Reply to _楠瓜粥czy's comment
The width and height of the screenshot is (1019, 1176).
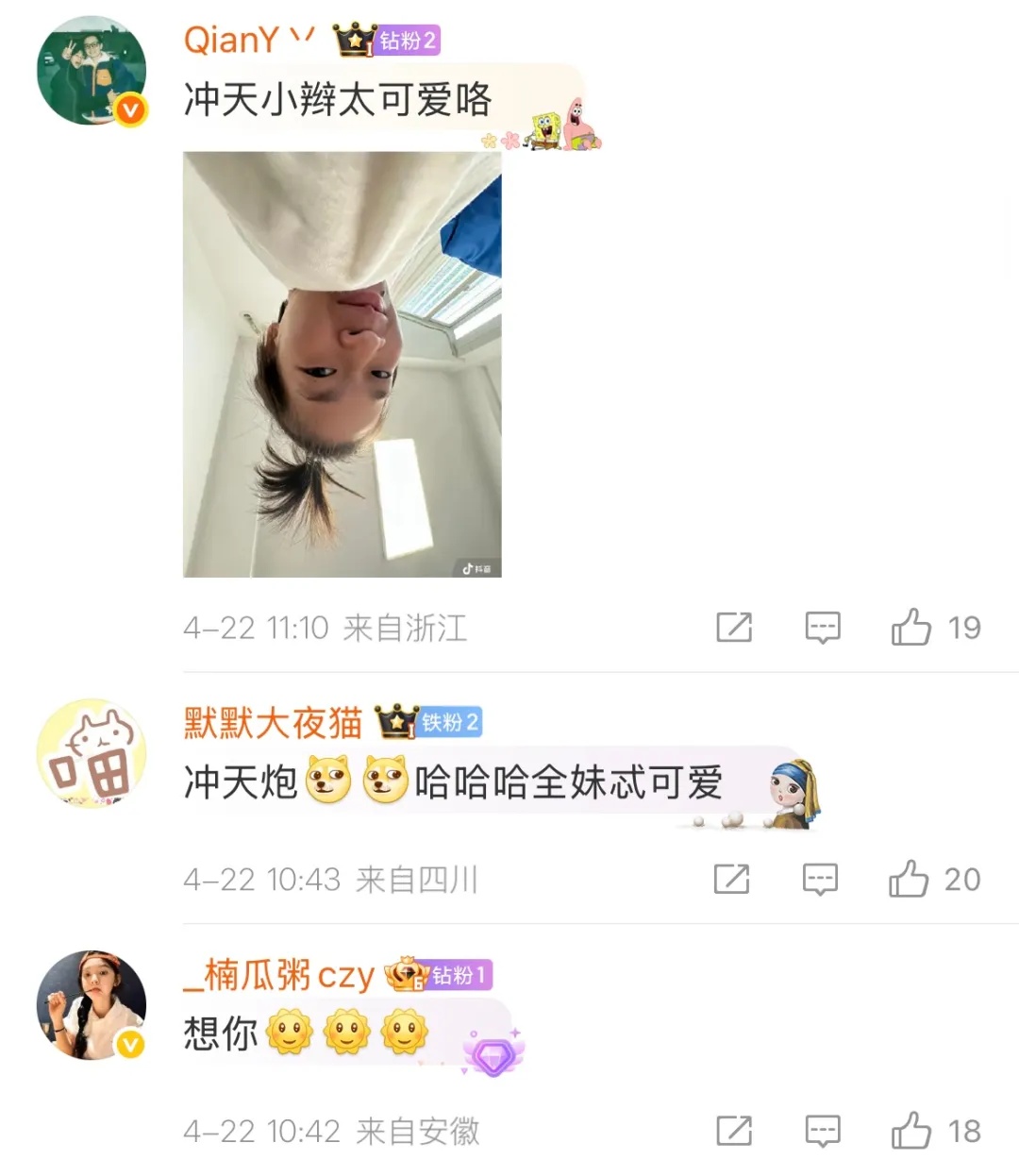pos(822,1131)
